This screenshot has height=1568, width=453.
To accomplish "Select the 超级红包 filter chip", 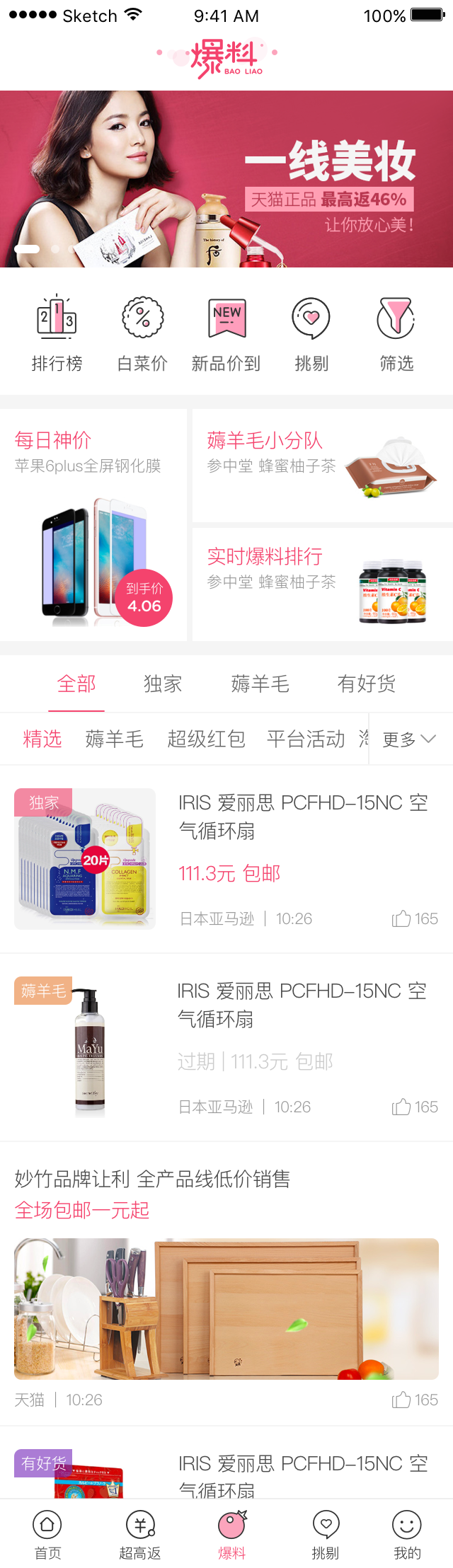I will coord(206,739).
